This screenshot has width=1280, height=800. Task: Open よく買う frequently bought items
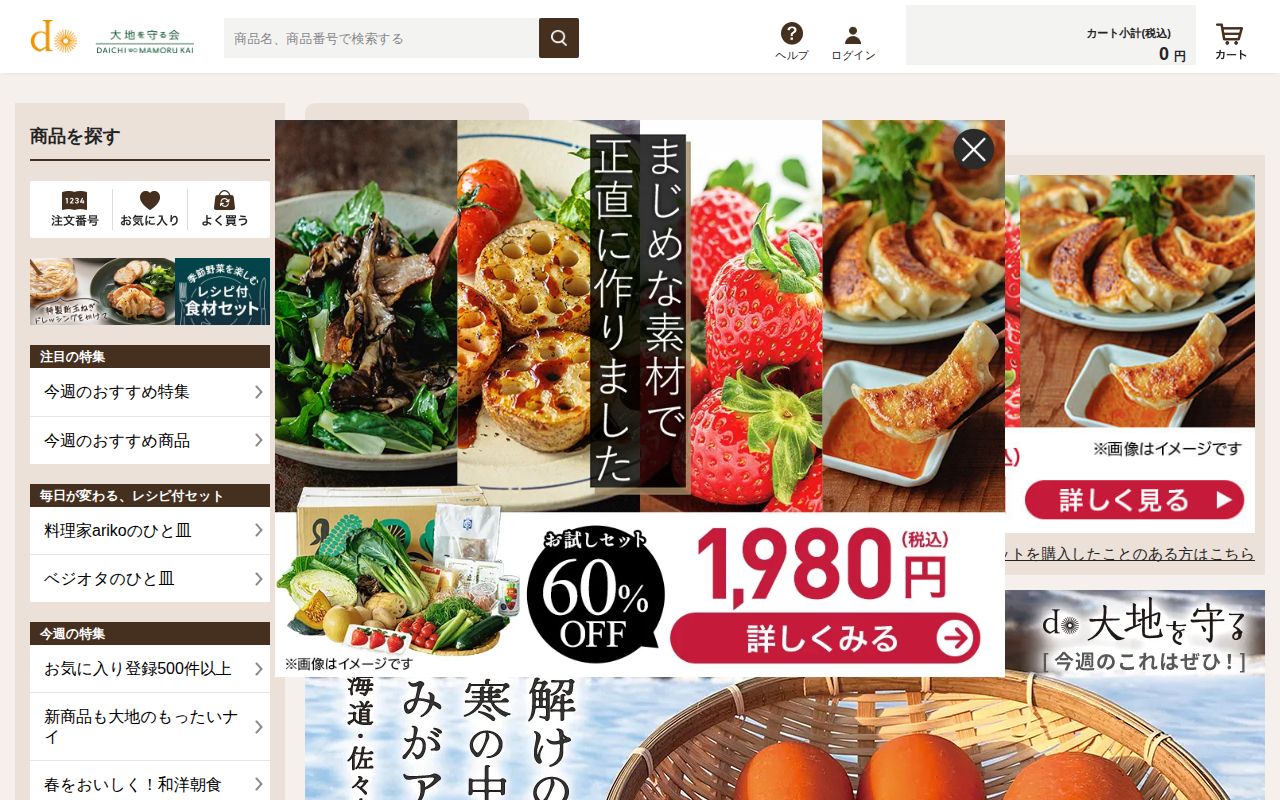(225, 209)
